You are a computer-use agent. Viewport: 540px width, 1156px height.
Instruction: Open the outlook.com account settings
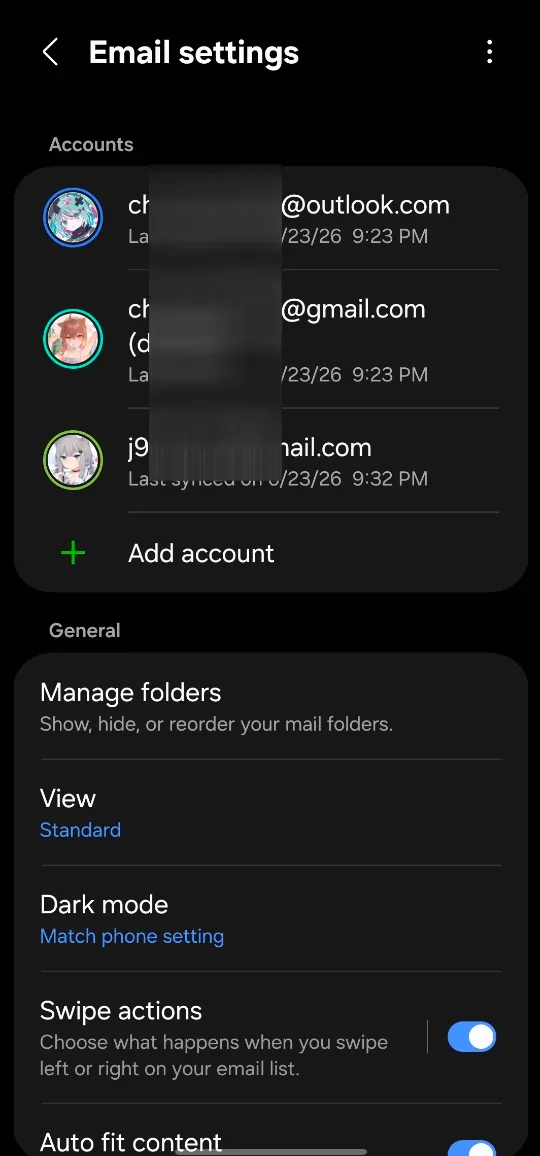coord(271,218)
